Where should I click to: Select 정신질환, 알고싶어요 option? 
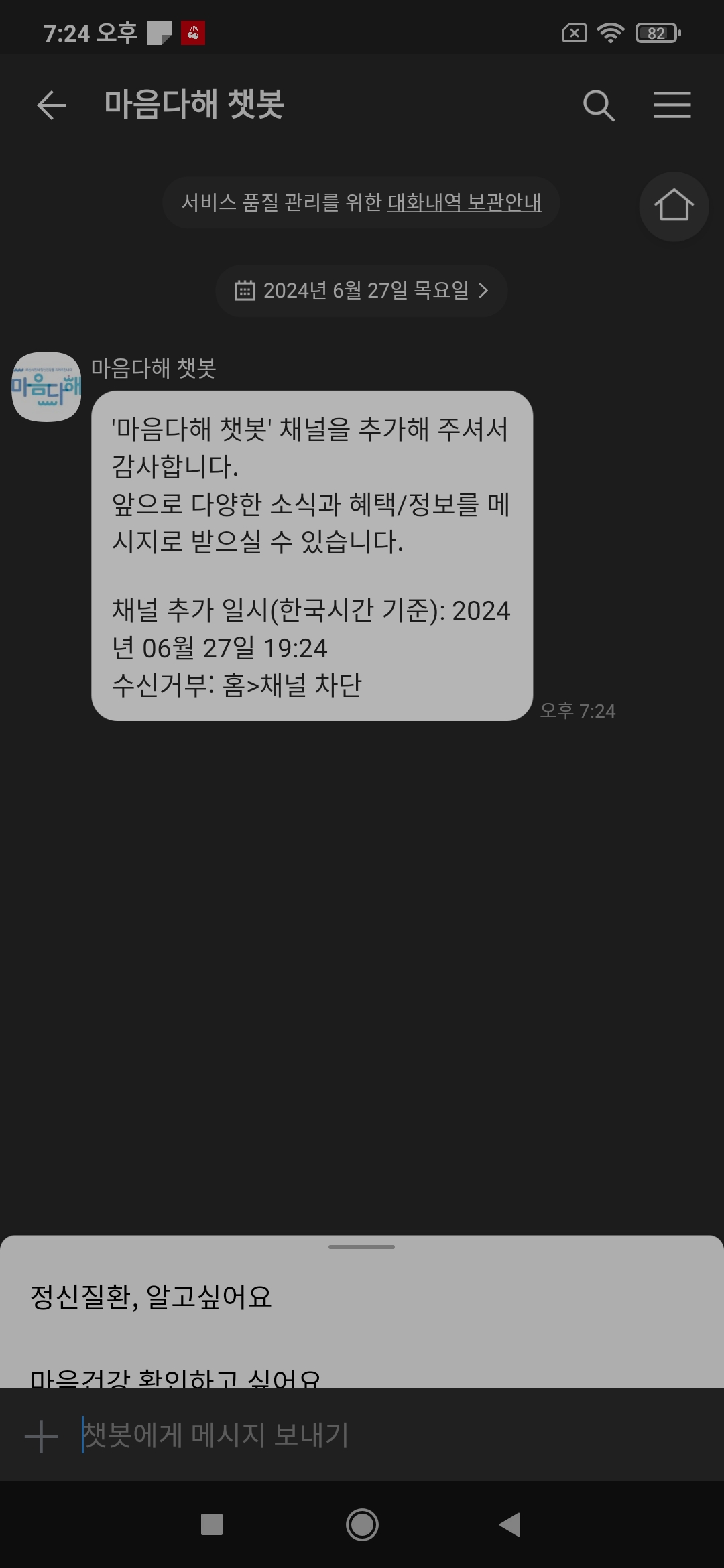point(151,1297)
